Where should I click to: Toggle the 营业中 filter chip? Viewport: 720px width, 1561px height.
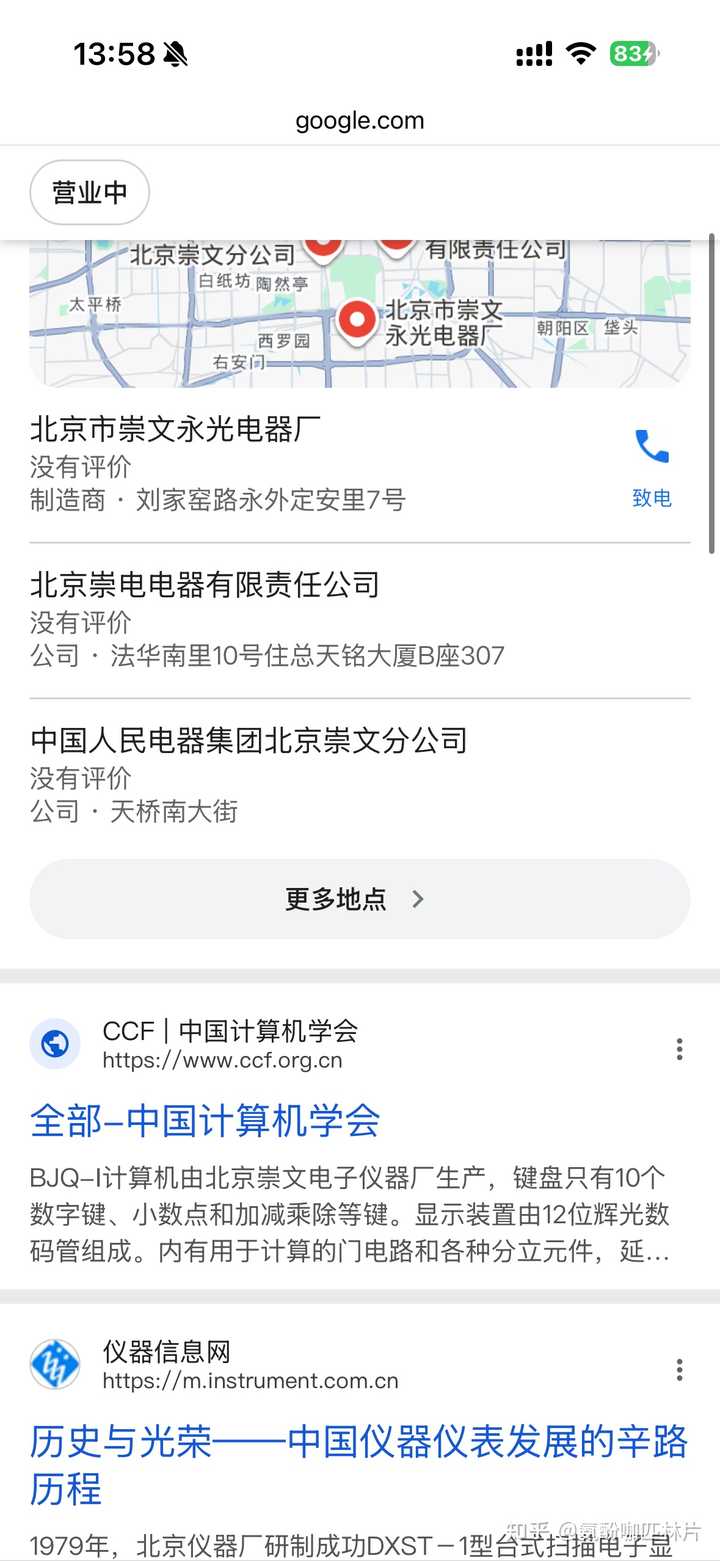[89, 192]
